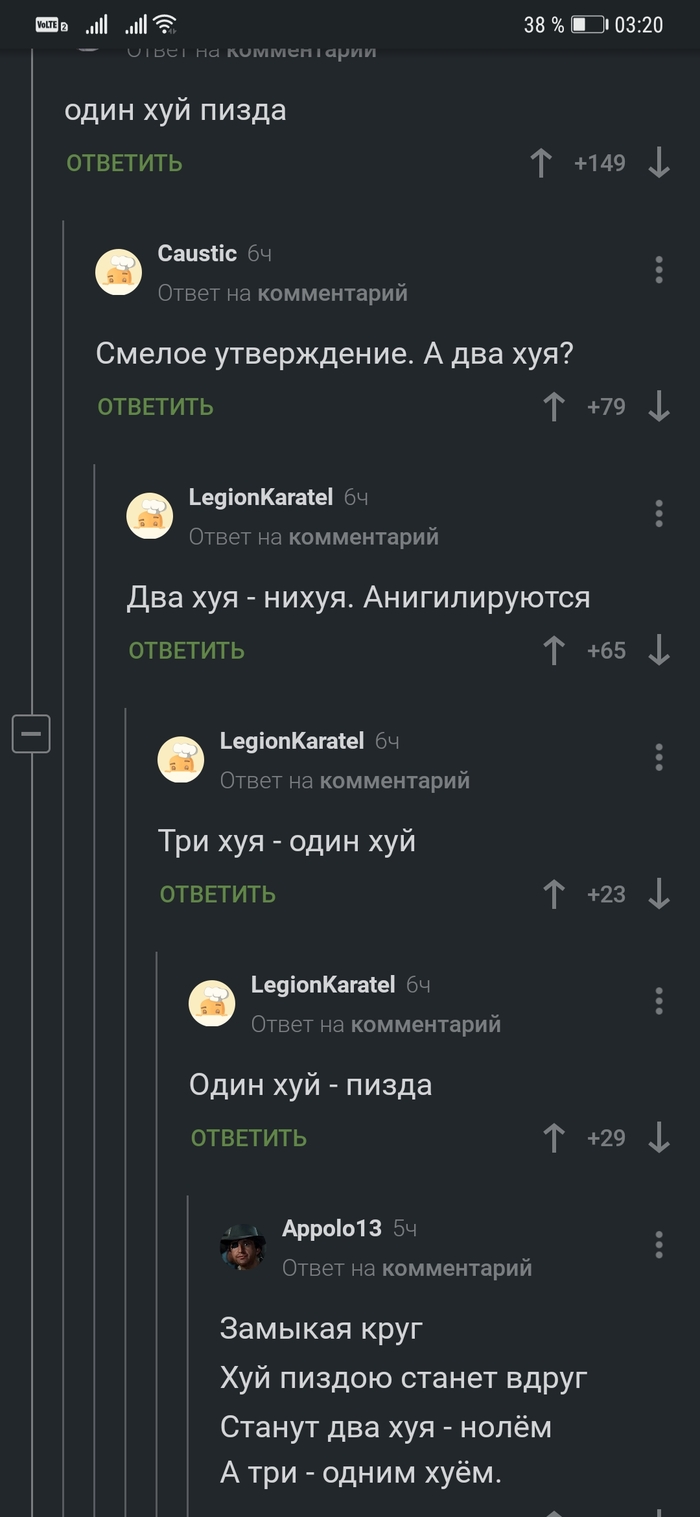Reply to Caustic's comment
This screenshot has height=1517, width=700.
[x=155, y=407]
